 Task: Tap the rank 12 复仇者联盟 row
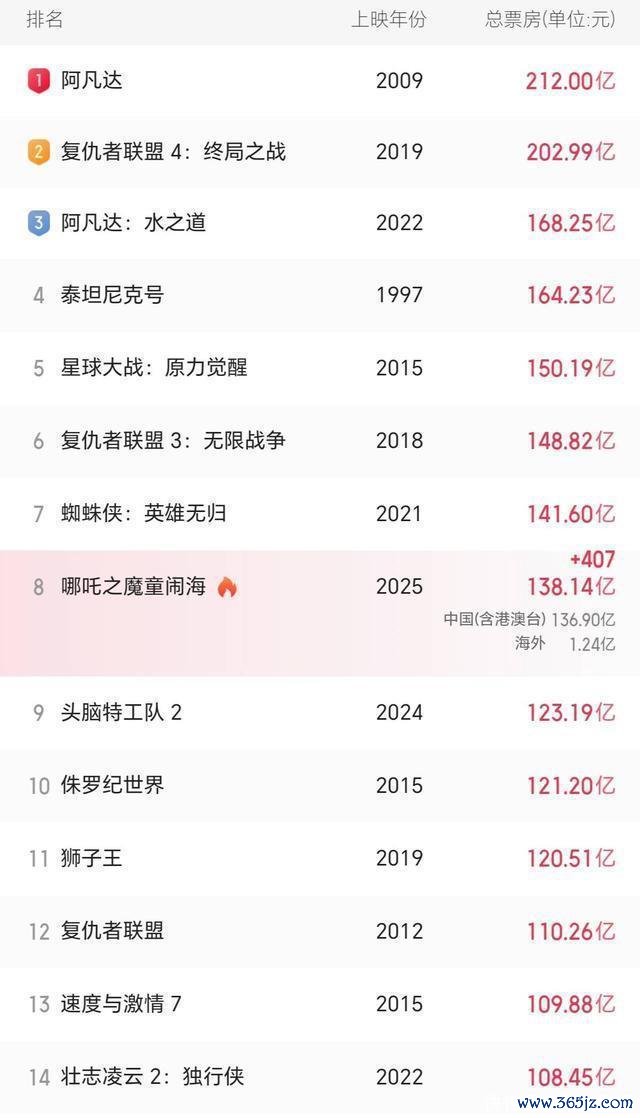(x=320, y=931)
